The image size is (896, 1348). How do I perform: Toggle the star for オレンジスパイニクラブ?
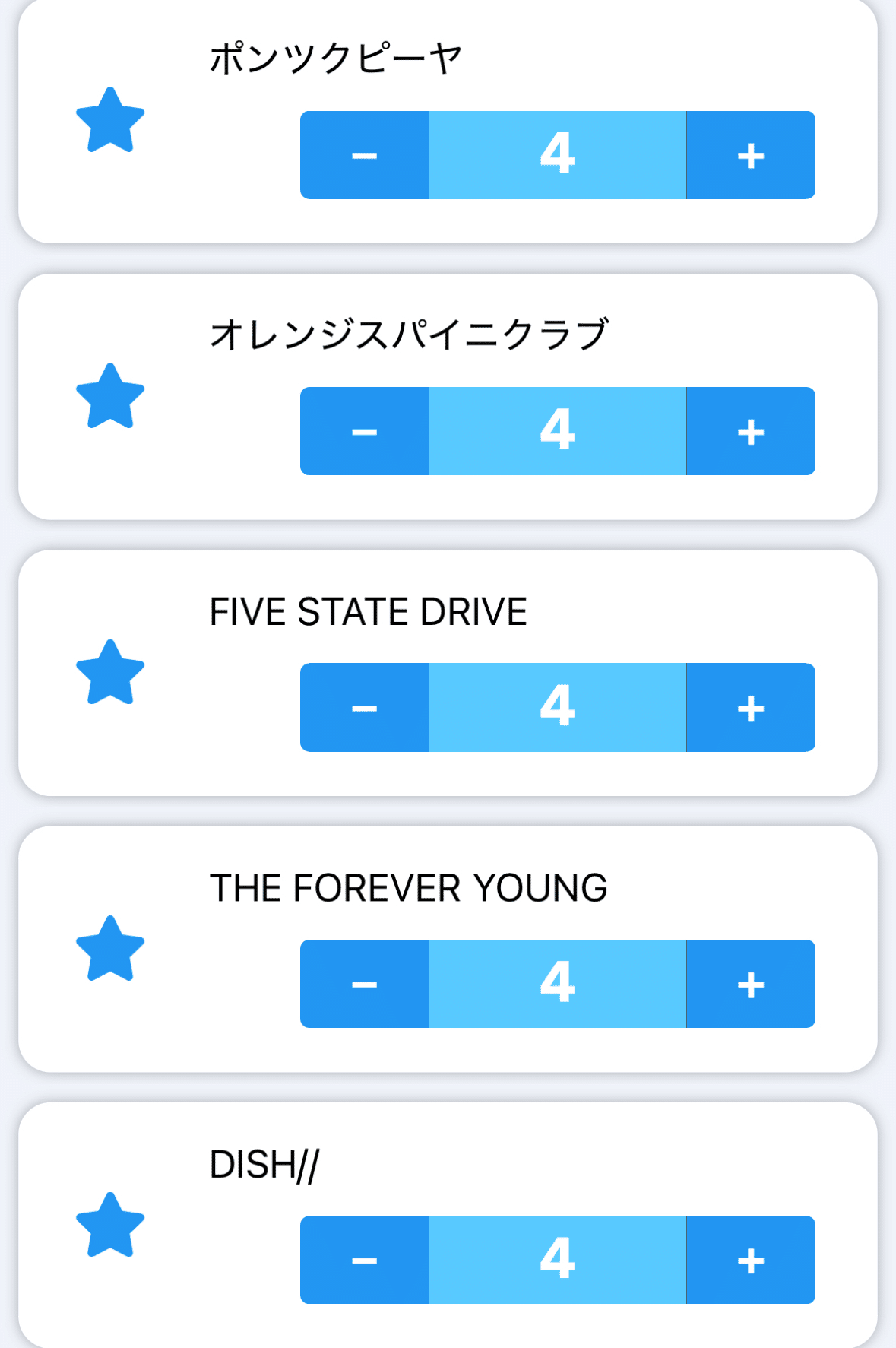[x=110, y=397]
